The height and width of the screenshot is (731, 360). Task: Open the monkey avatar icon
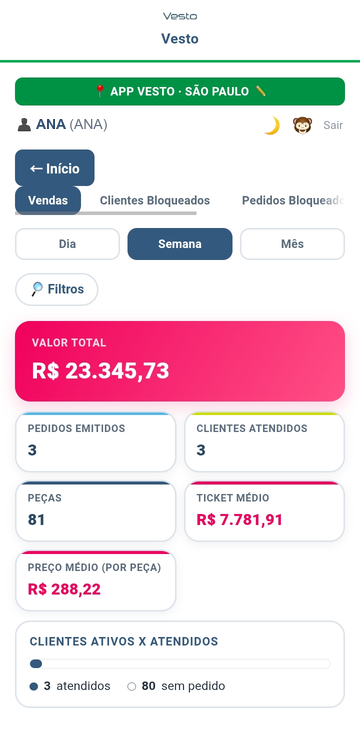(302, 125)
